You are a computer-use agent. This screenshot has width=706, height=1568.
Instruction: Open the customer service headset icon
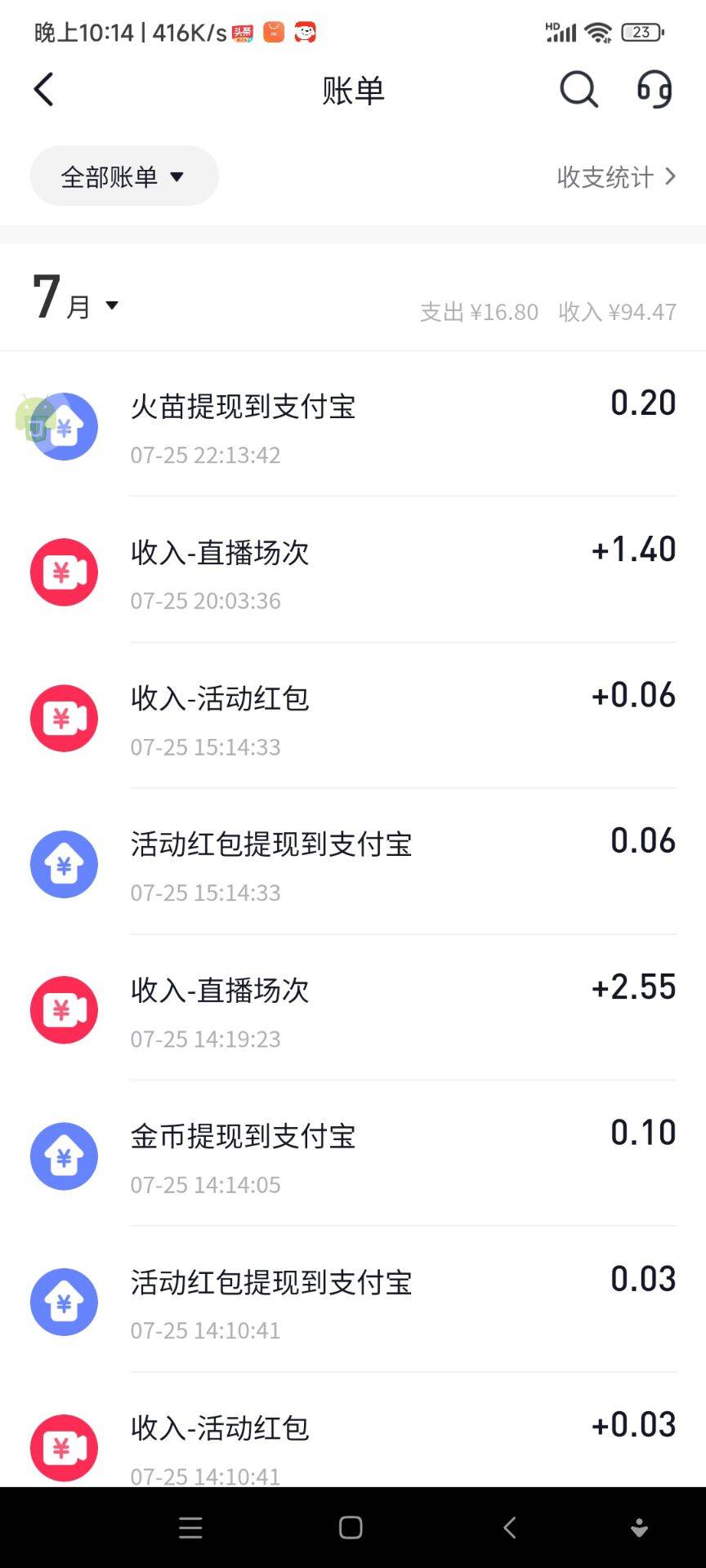point(655,89)
